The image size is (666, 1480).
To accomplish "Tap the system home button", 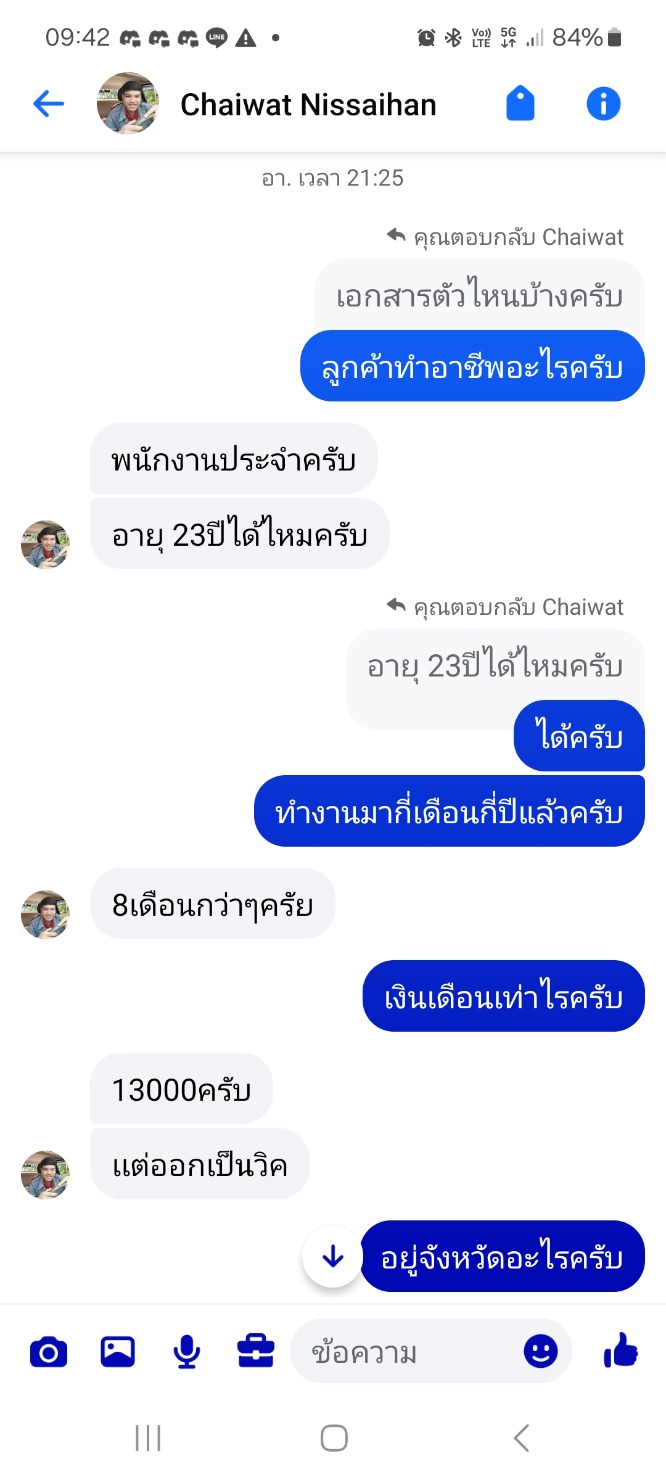I will point(333,1438).
